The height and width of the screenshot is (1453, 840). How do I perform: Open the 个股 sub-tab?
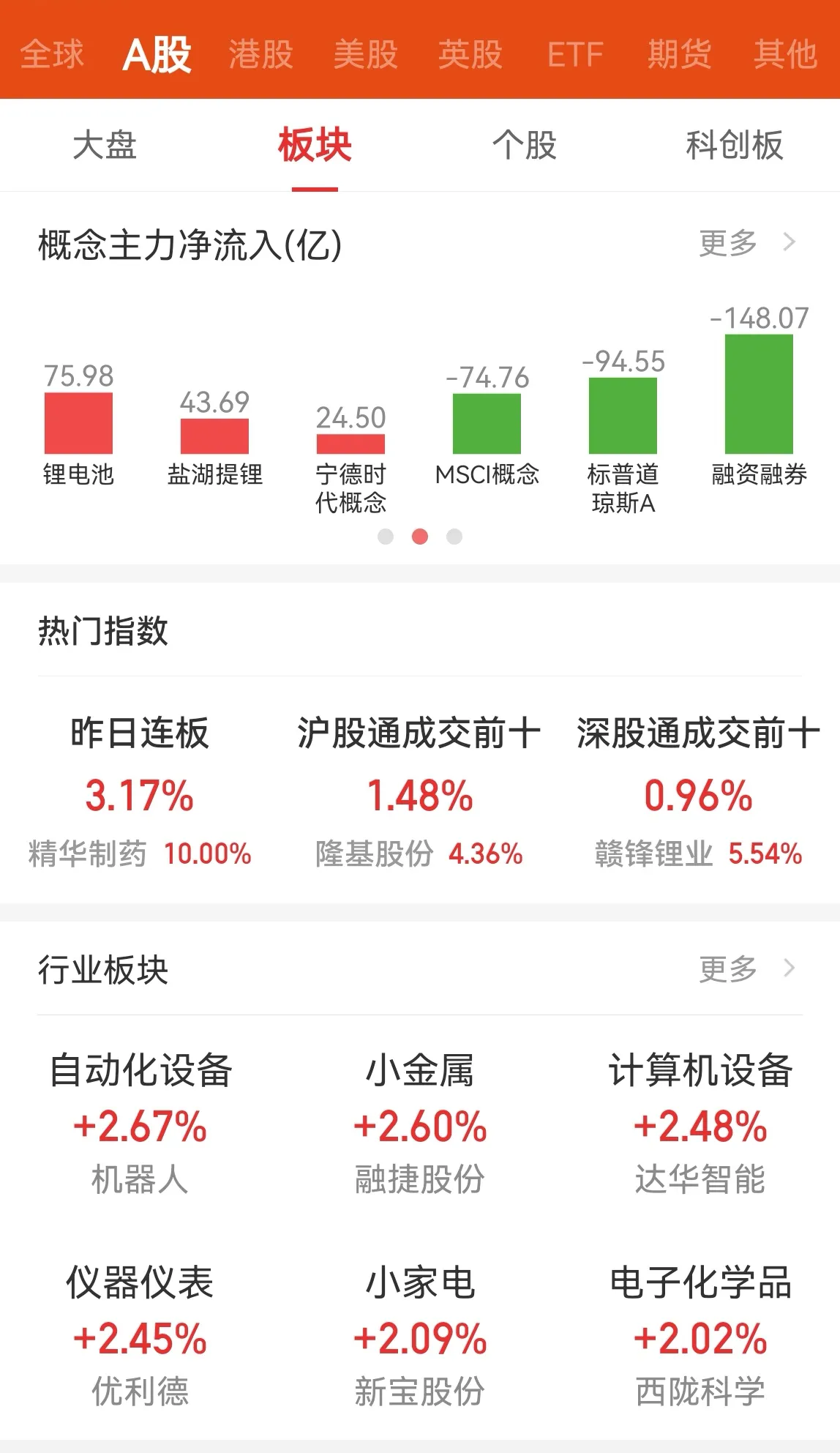point(525,145)
